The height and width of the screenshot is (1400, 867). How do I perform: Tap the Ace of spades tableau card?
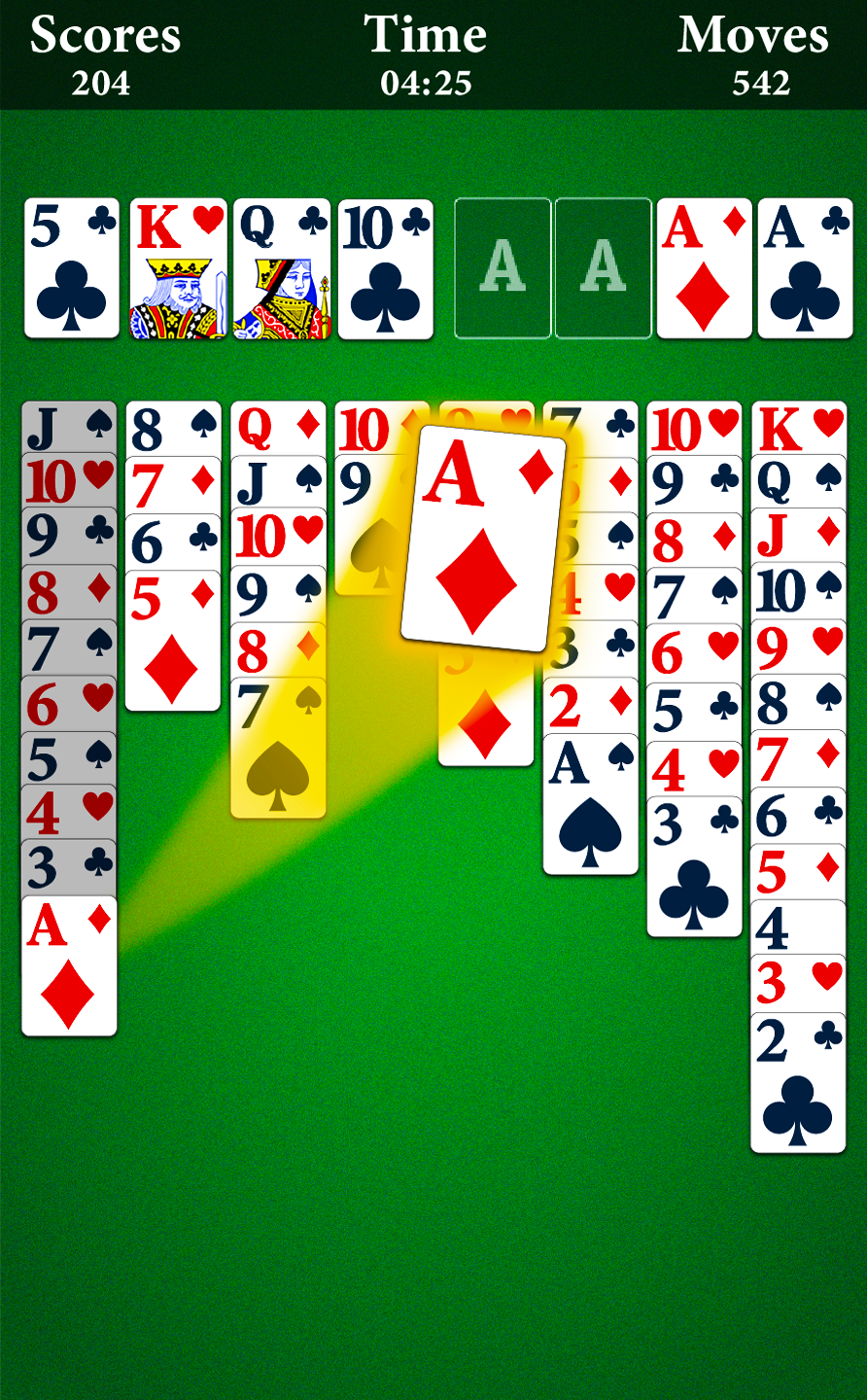[x=591, y=804]
